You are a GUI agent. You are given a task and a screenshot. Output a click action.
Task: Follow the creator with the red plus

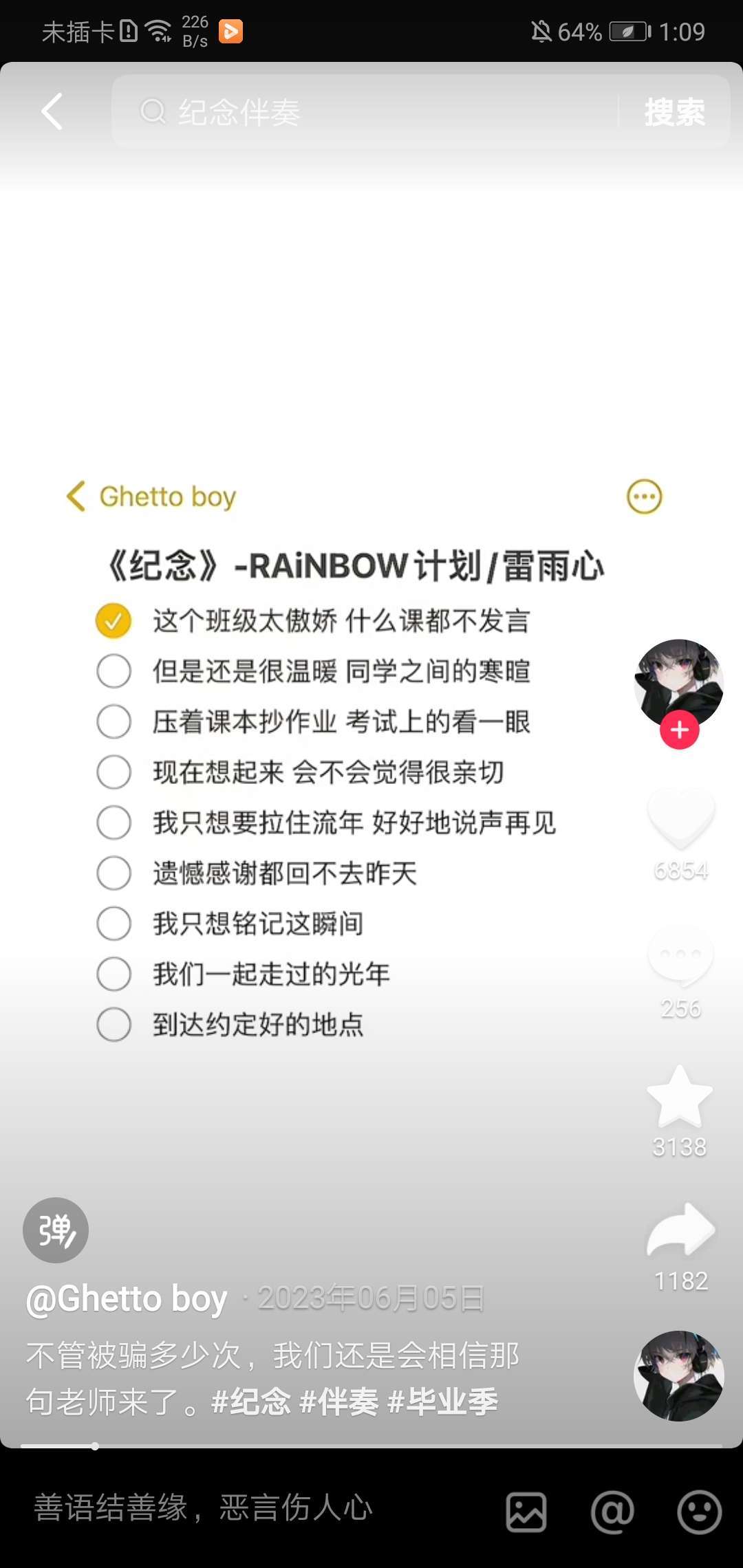coord(680,730)
